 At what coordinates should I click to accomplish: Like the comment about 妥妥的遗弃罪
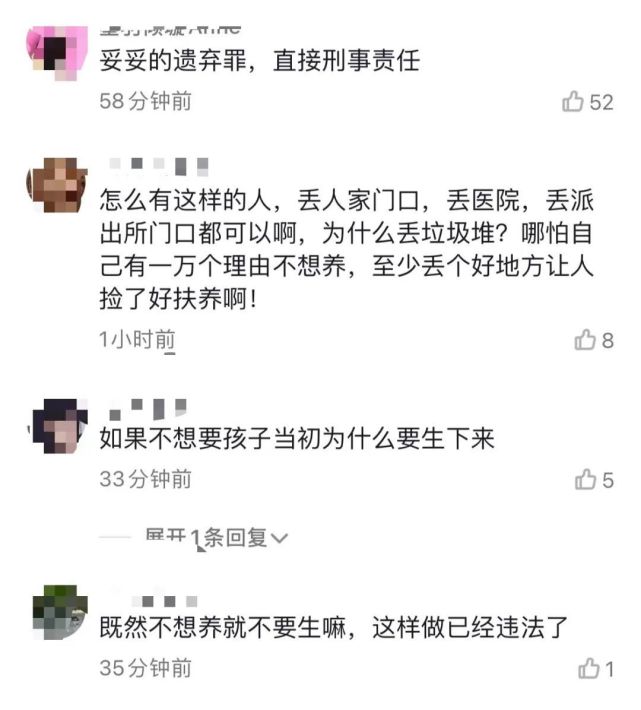573,101
